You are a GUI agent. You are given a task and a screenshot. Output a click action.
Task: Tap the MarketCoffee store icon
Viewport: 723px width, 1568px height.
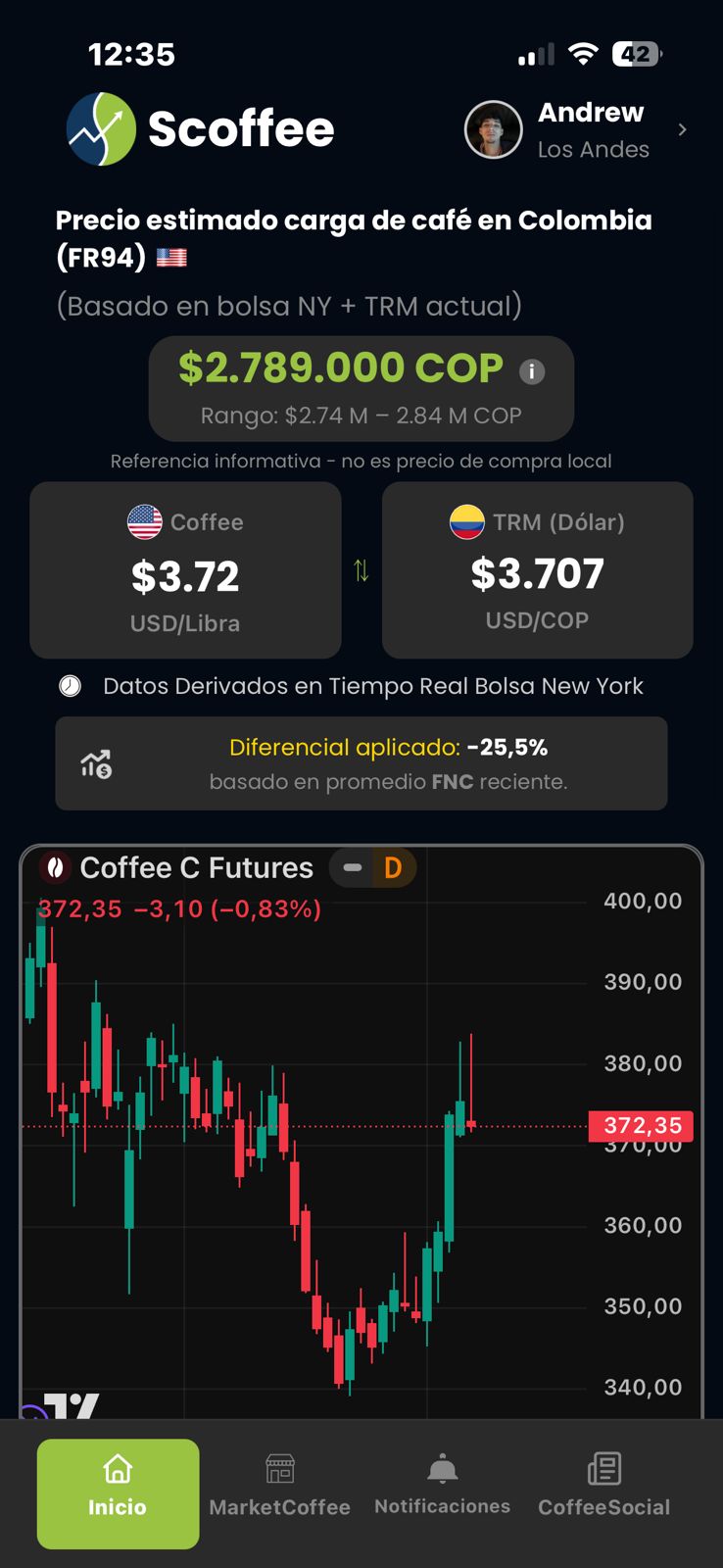pyautogui.click(x=279, y=1467)
